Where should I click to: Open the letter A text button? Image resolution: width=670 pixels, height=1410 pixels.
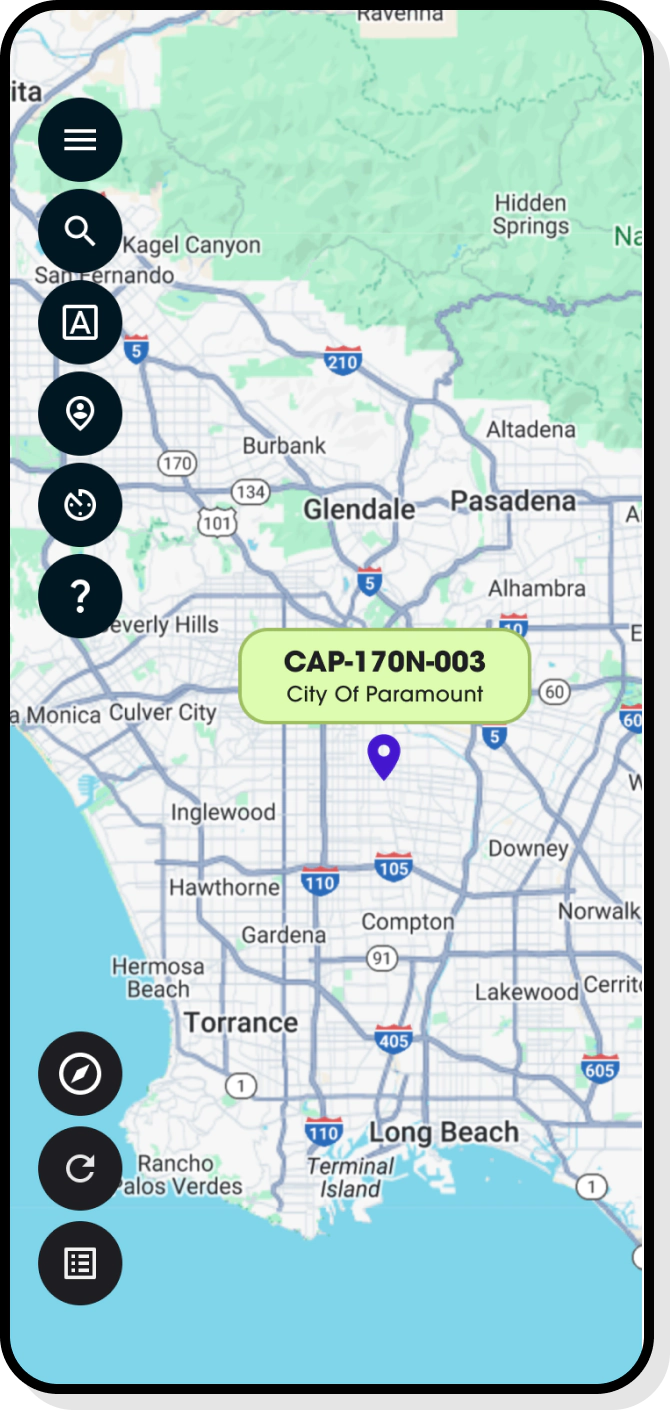tap(80, 322)
